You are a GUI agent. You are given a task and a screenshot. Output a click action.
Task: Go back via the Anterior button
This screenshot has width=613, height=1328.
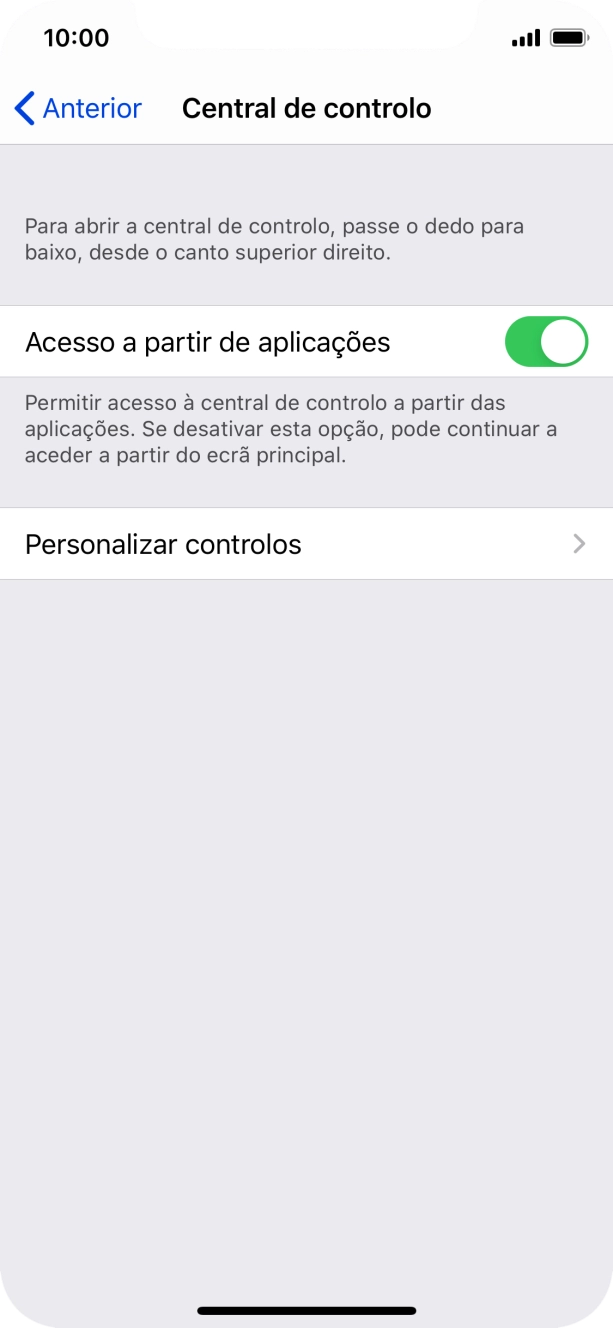78,108
